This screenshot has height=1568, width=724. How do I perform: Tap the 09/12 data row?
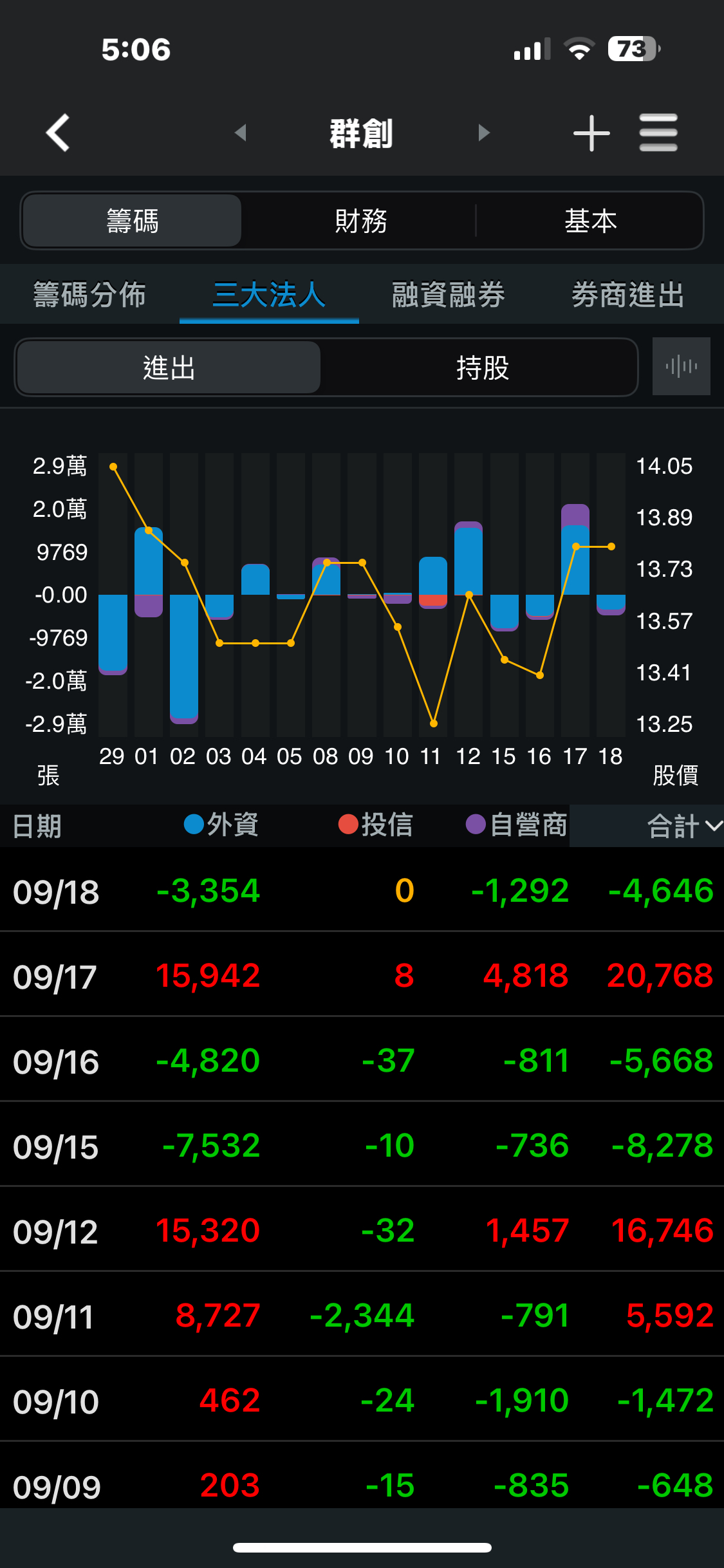(x=362, y=1231)
